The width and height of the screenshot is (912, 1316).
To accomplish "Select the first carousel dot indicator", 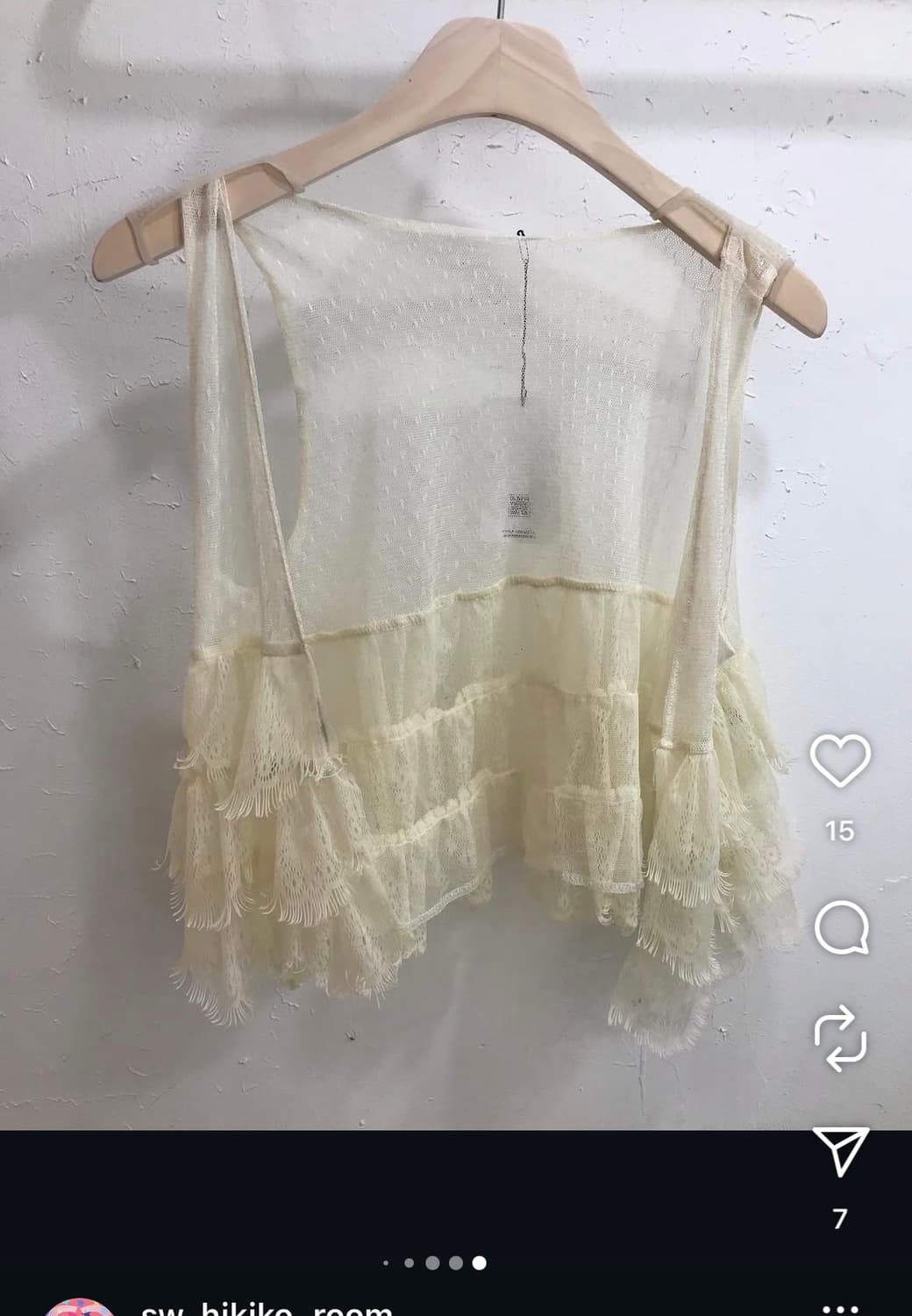I will (386, 1261).
